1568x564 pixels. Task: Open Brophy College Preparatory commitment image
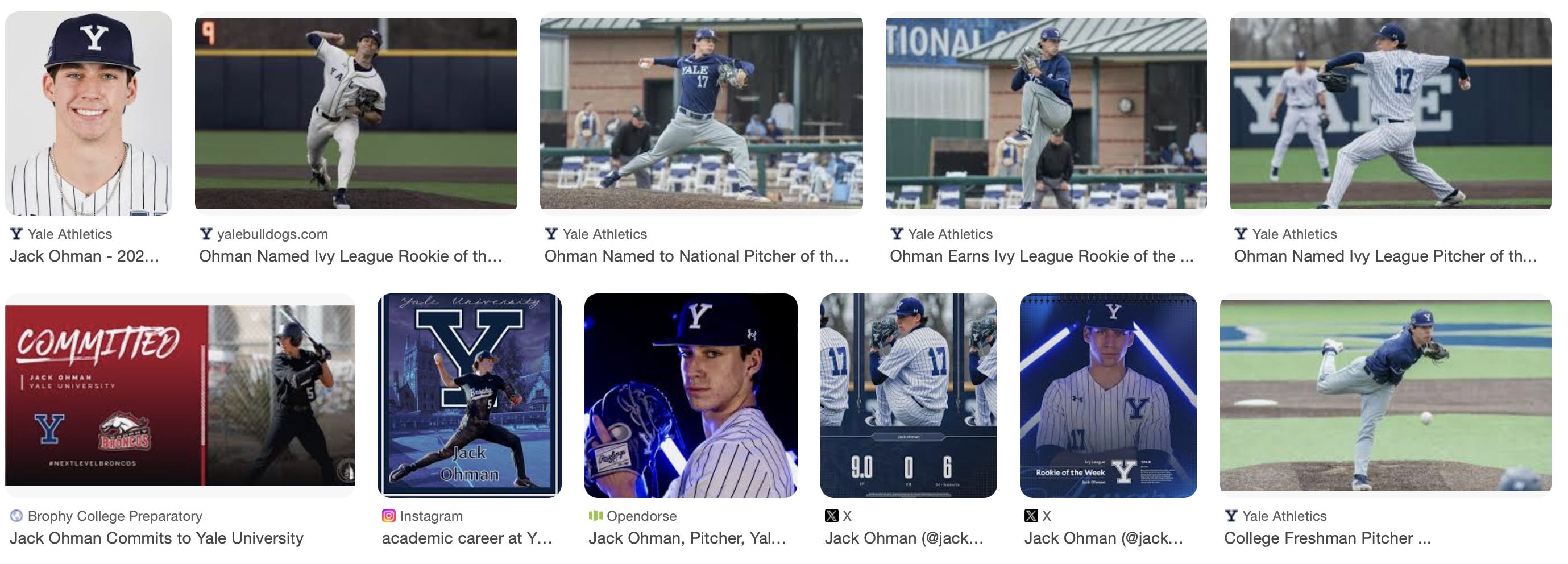pos(180,396)
